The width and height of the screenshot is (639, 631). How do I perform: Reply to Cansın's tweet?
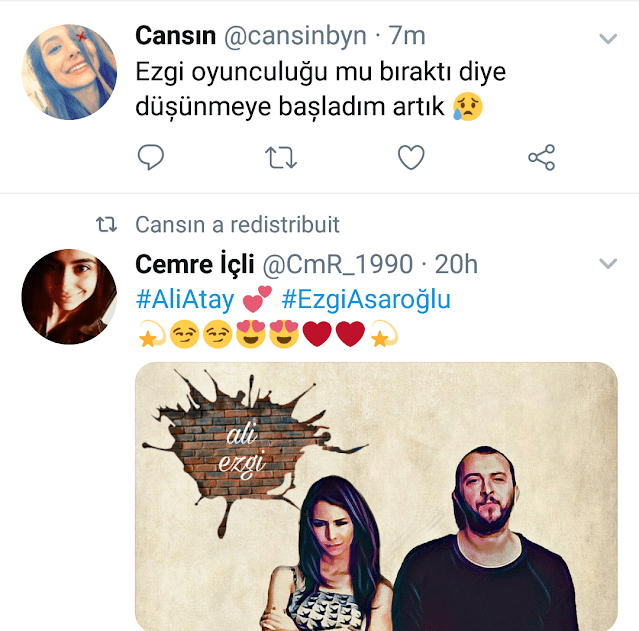150,157
